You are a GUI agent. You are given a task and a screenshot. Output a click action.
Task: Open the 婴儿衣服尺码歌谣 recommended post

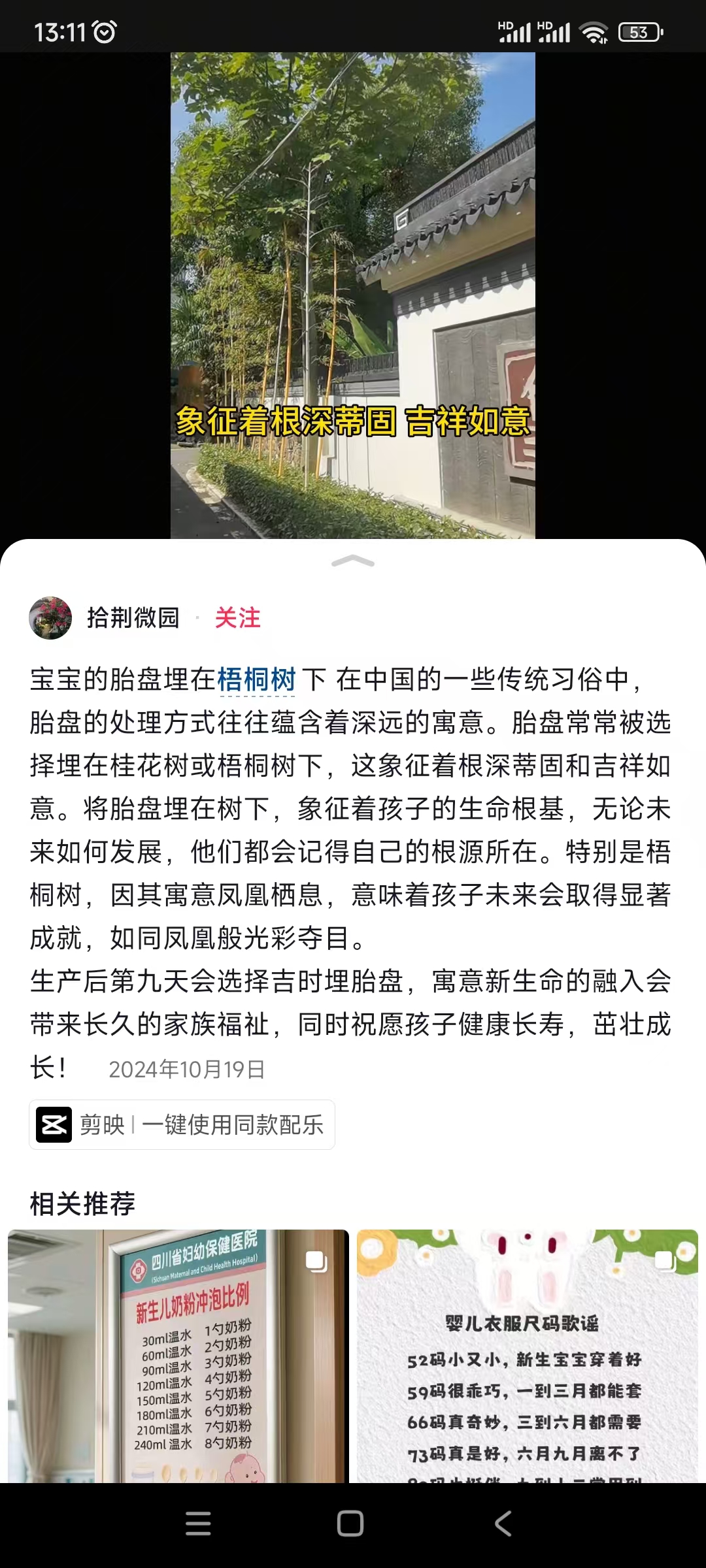coord(528,1356)
